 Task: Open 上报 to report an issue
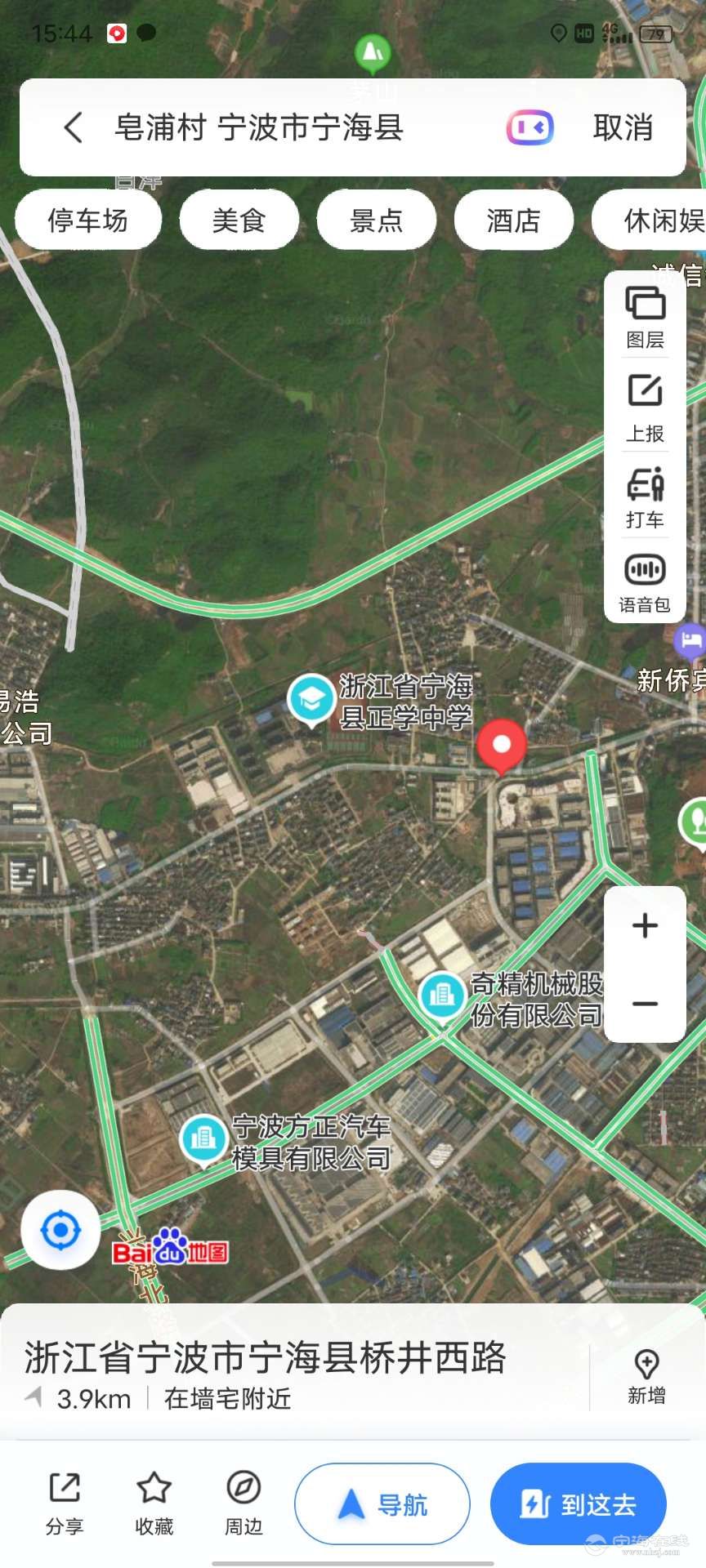click(645, 408)
